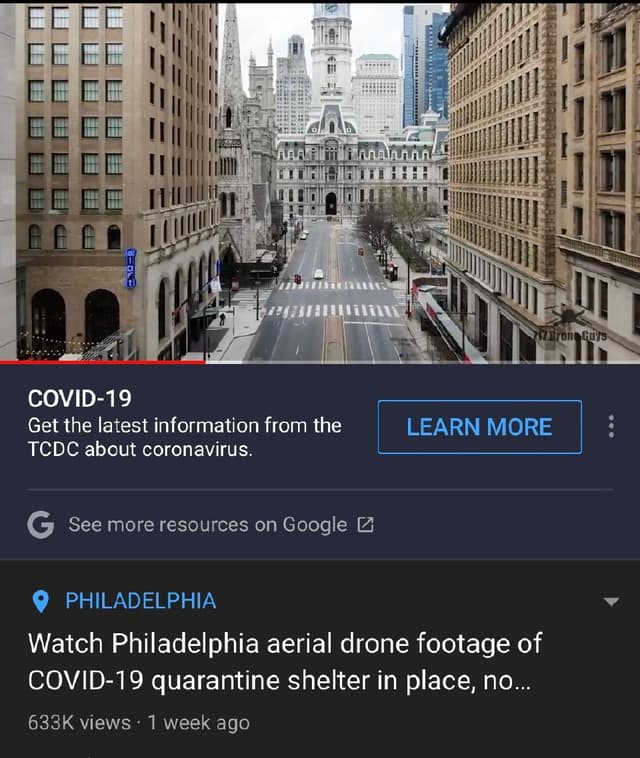Open See more resources on Google
Image resolution: width=640 pixels, height=758 pixels.
(x=207, y=525)
